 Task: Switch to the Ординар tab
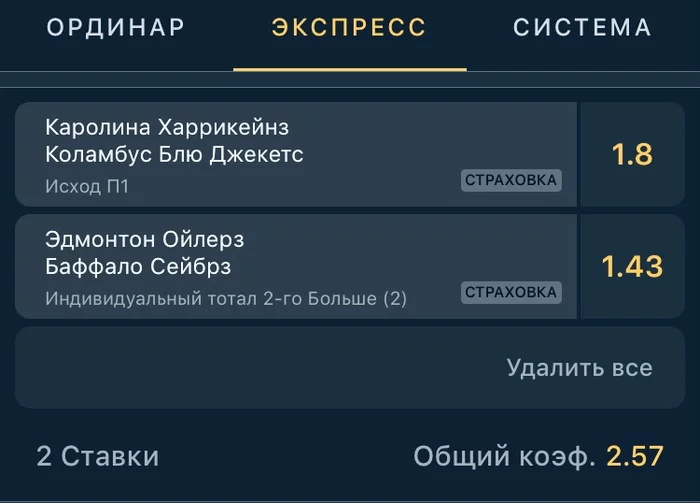point(116,28)
